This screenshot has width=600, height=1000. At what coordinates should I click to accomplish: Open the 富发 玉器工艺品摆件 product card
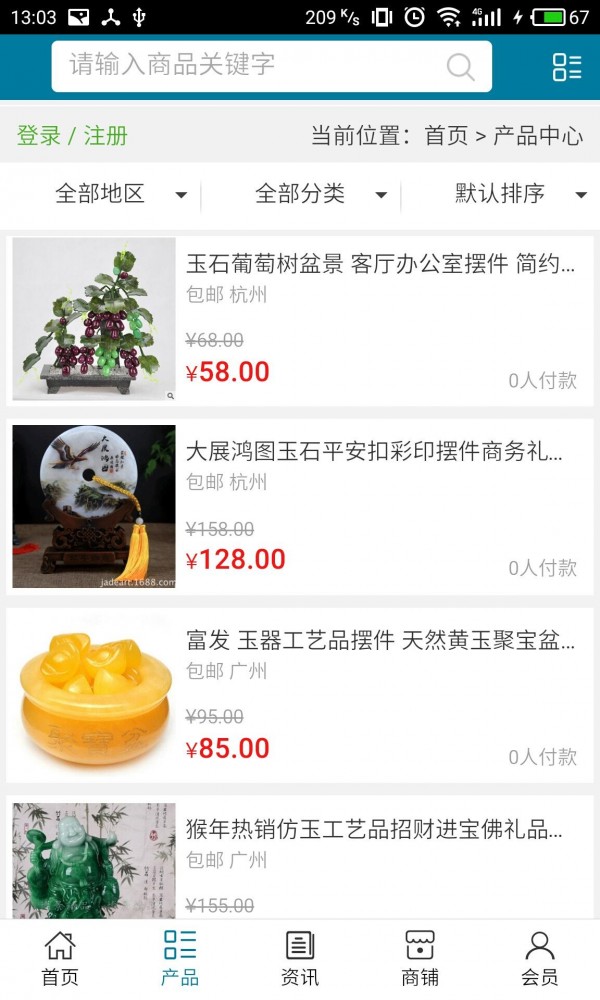(x=300, y=695)
